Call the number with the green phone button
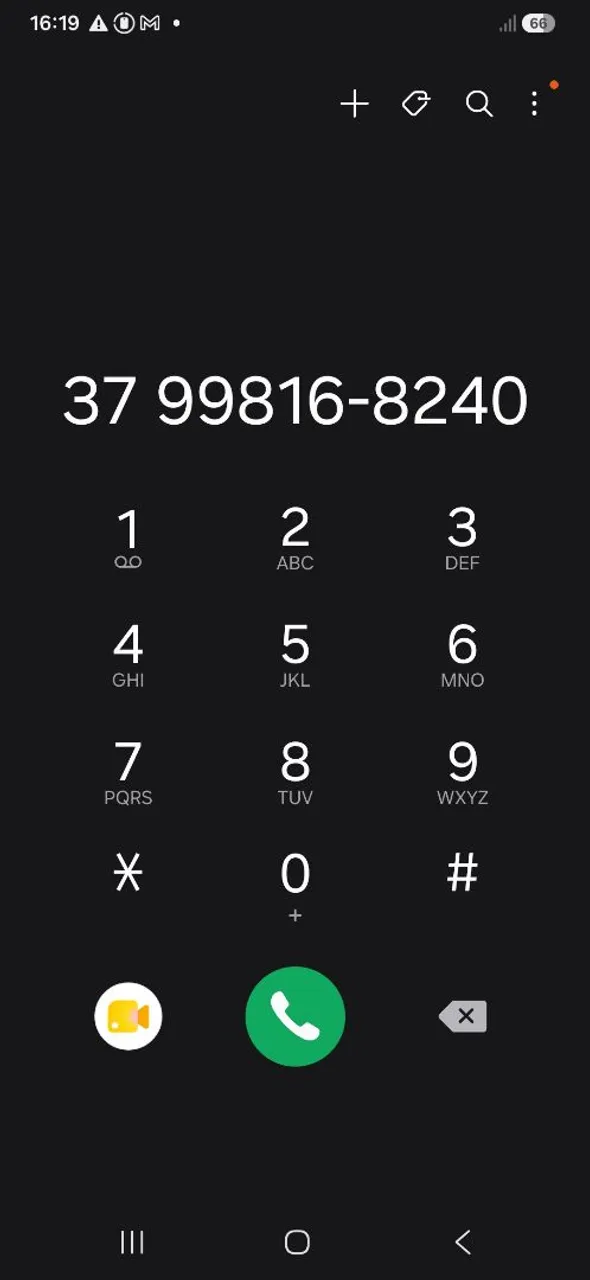Image resolution: width=590 pixels, height=1280 pixels. [x=295, y=1016]
